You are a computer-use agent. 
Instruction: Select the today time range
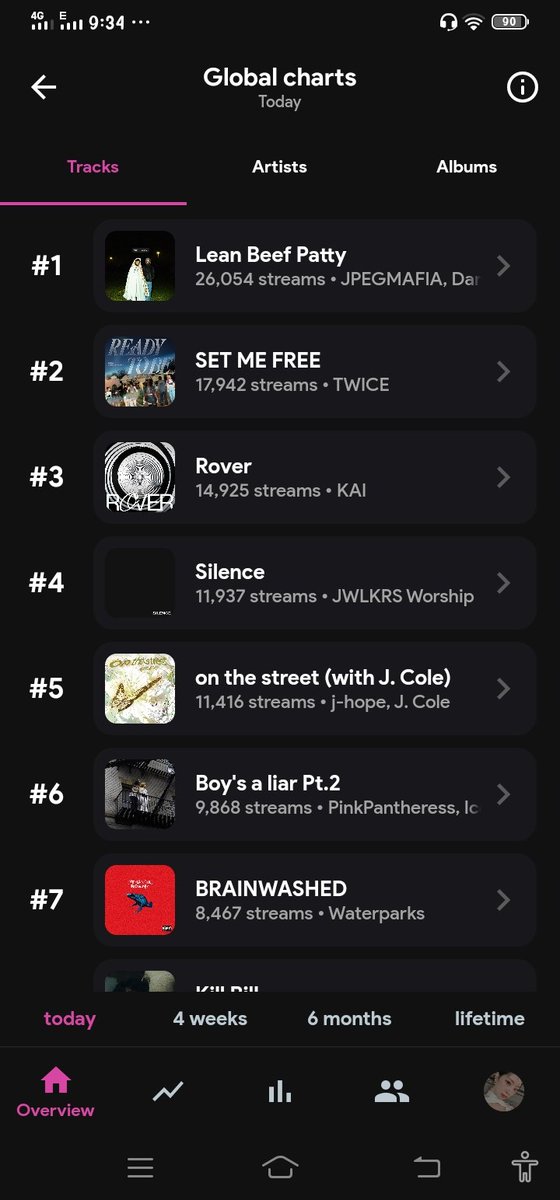pyautogui.click(x=70, y=1019)
